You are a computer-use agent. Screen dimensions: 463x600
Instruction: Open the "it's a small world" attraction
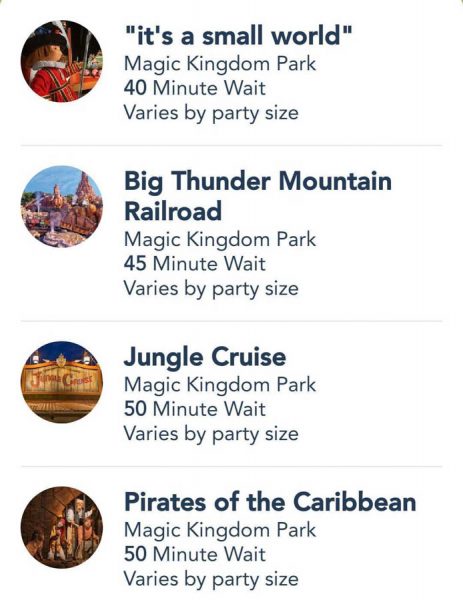(232, 73)
